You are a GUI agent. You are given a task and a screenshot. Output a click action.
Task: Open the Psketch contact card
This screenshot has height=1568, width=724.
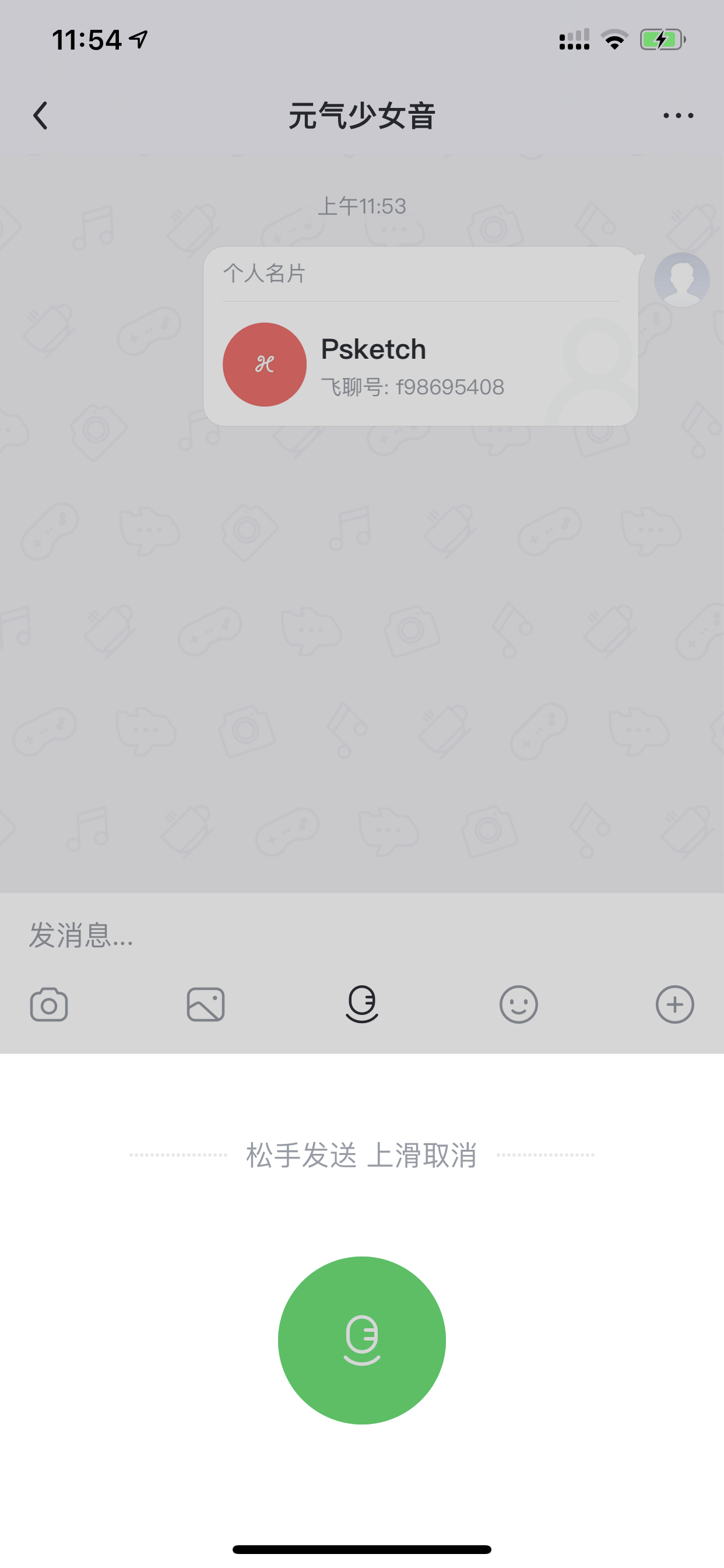(x=421, y=336)
